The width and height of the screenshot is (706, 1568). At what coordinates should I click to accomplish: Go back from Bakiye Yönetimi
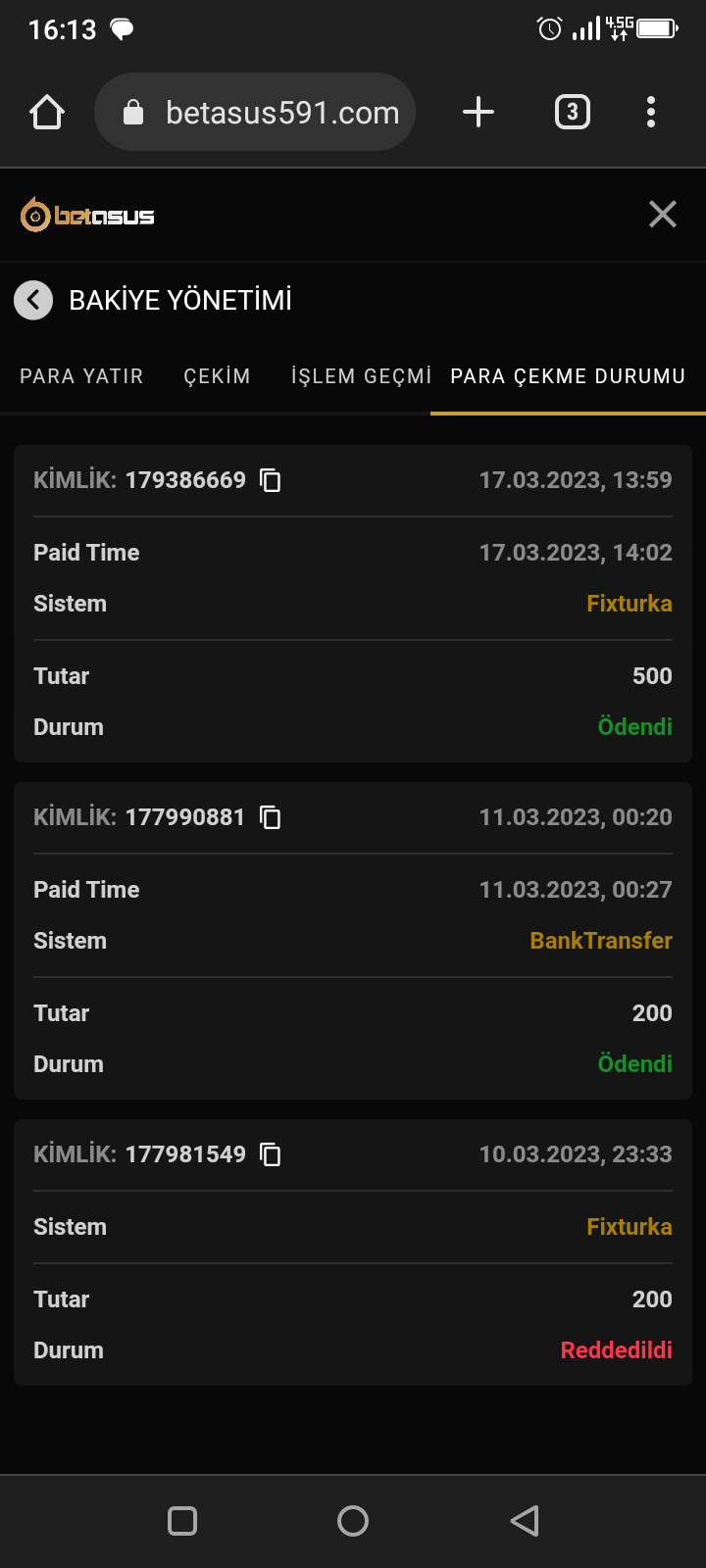coord(33,300)
